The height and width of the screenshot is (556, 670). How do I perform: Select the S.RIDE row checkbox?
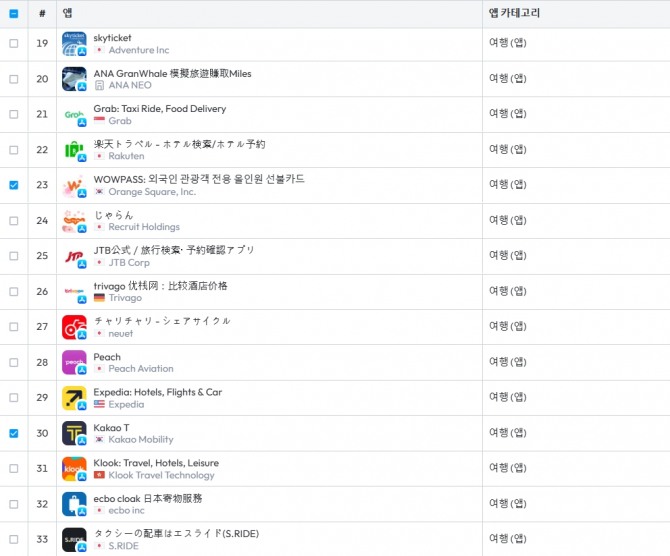13,540
